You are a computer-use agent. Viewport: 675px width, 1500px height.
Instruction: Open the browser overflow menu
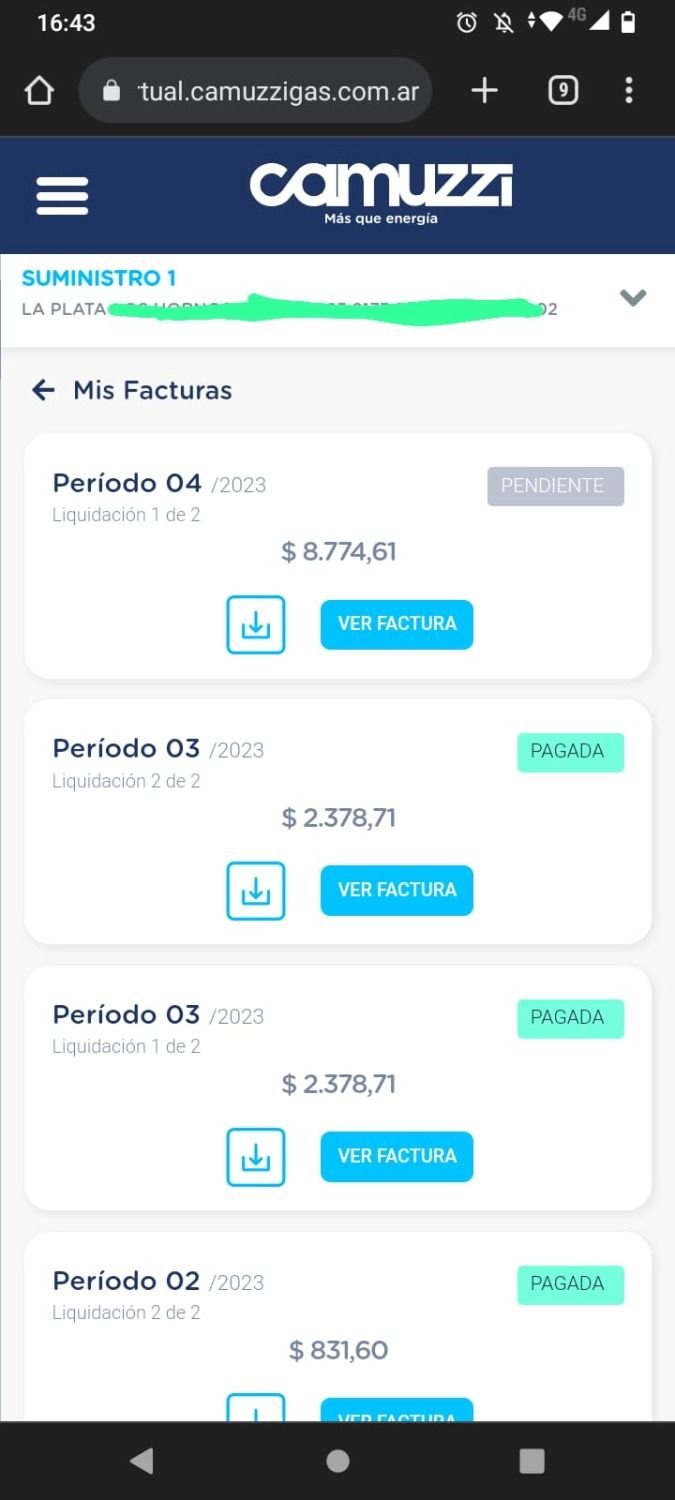[x=629, y=91]
